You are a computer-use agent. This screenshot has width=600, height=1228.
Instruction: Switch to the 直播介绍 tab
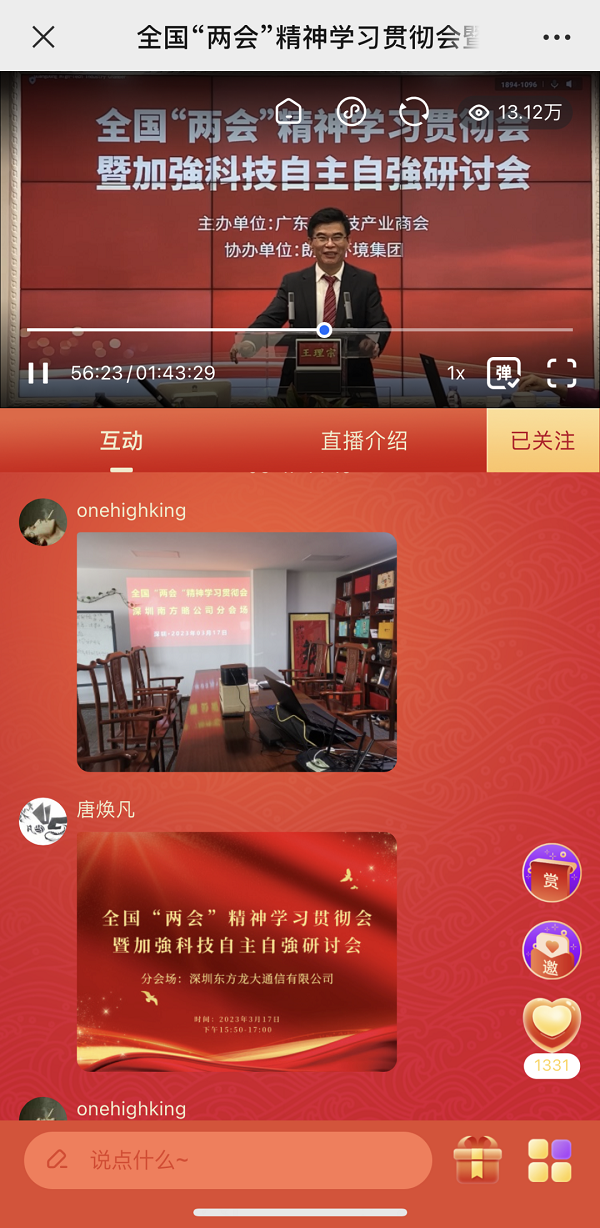point(364,440)
